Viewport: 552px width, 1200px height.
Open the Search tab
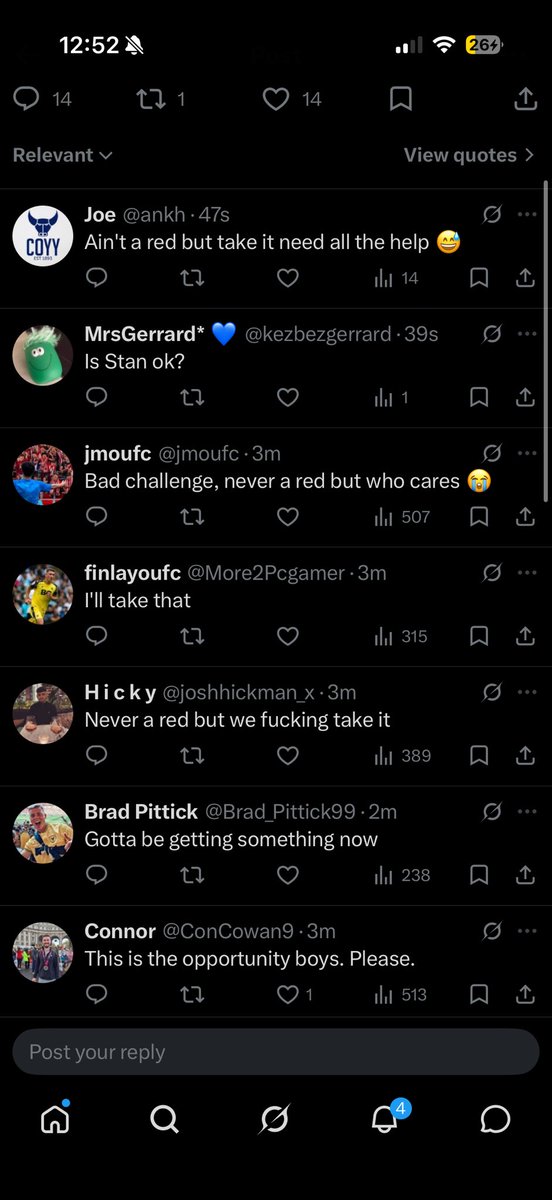(164, 1119)
